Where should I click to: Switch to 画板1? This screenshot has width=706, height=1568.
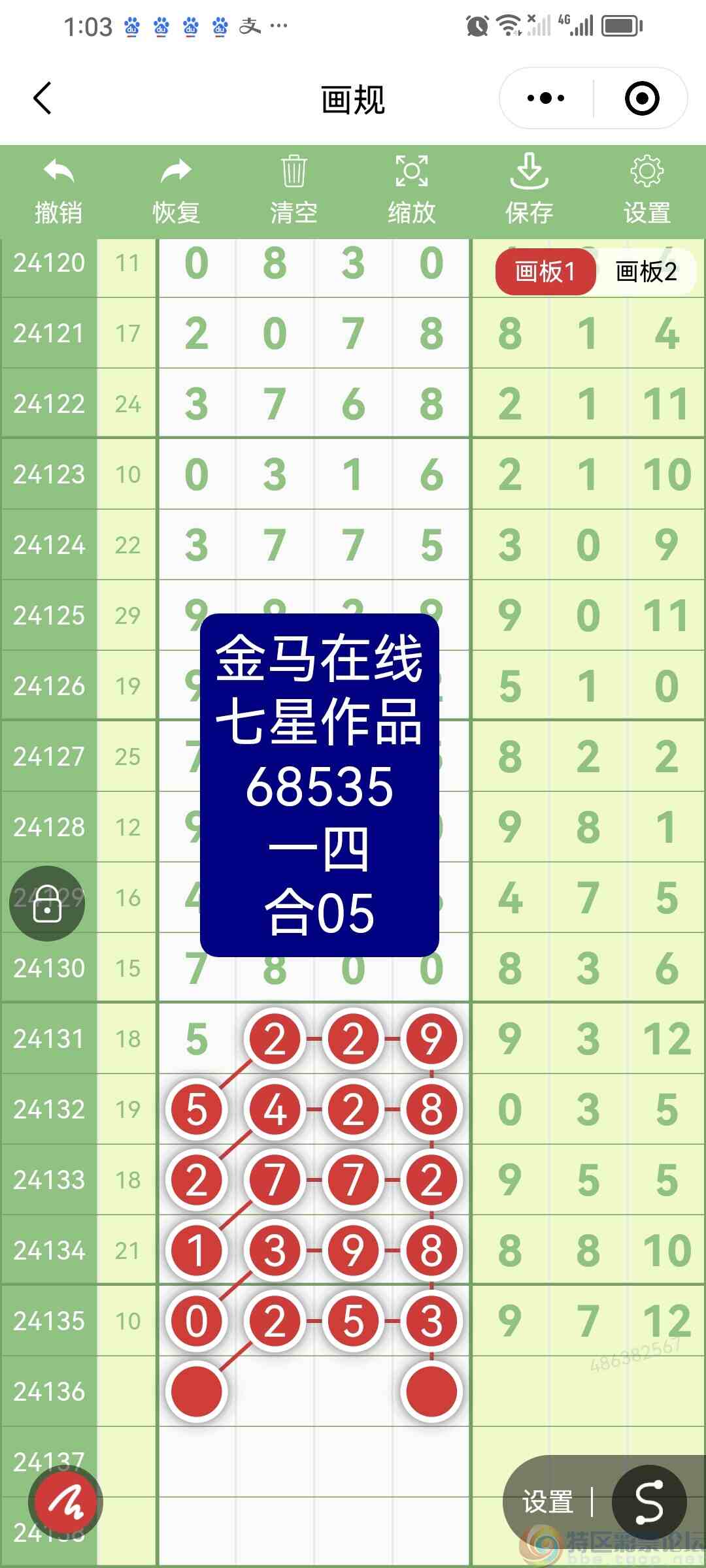click(545, 271)
